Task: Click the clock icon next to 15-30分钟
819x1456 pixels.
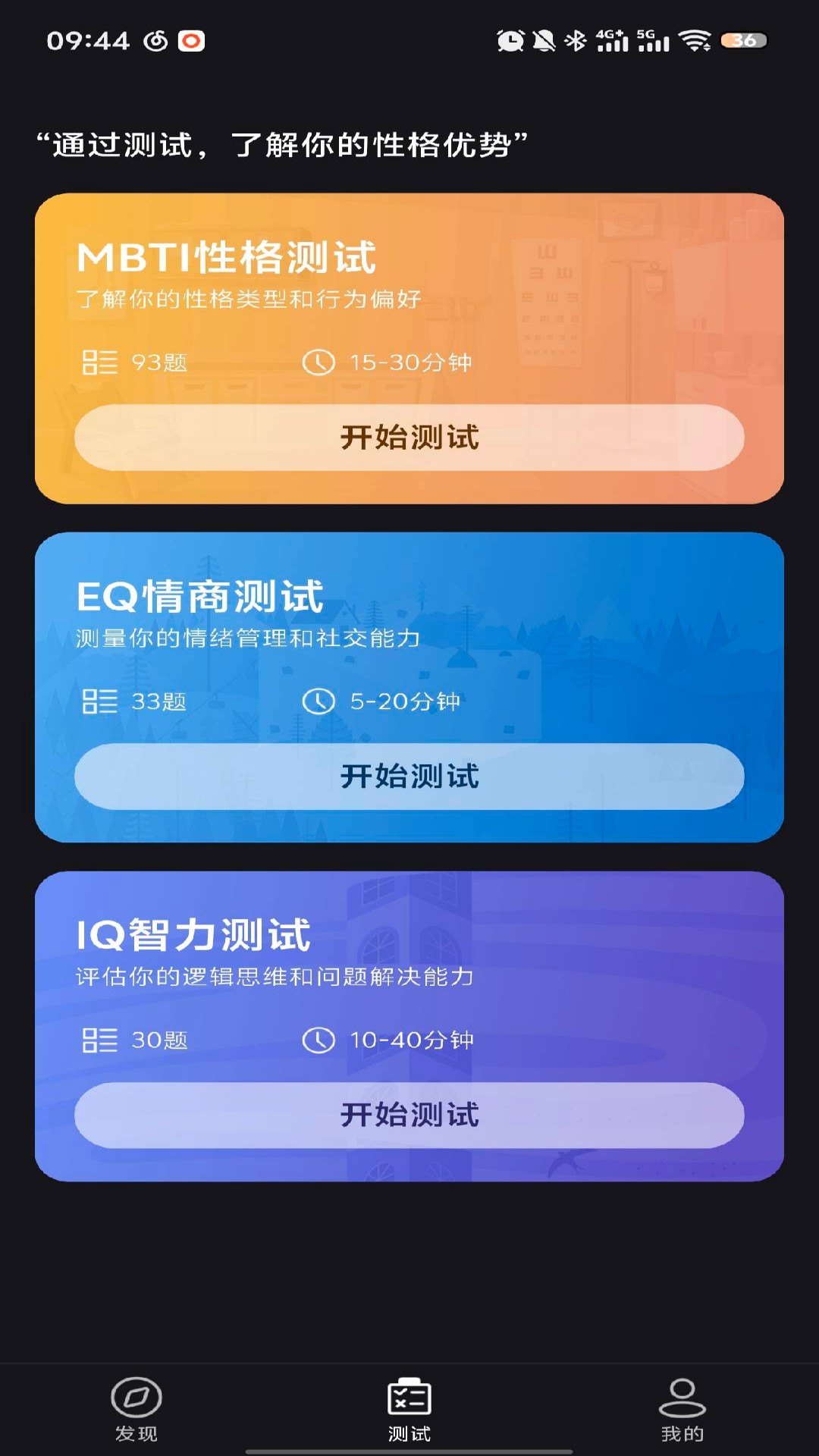Action: [319, 362]
